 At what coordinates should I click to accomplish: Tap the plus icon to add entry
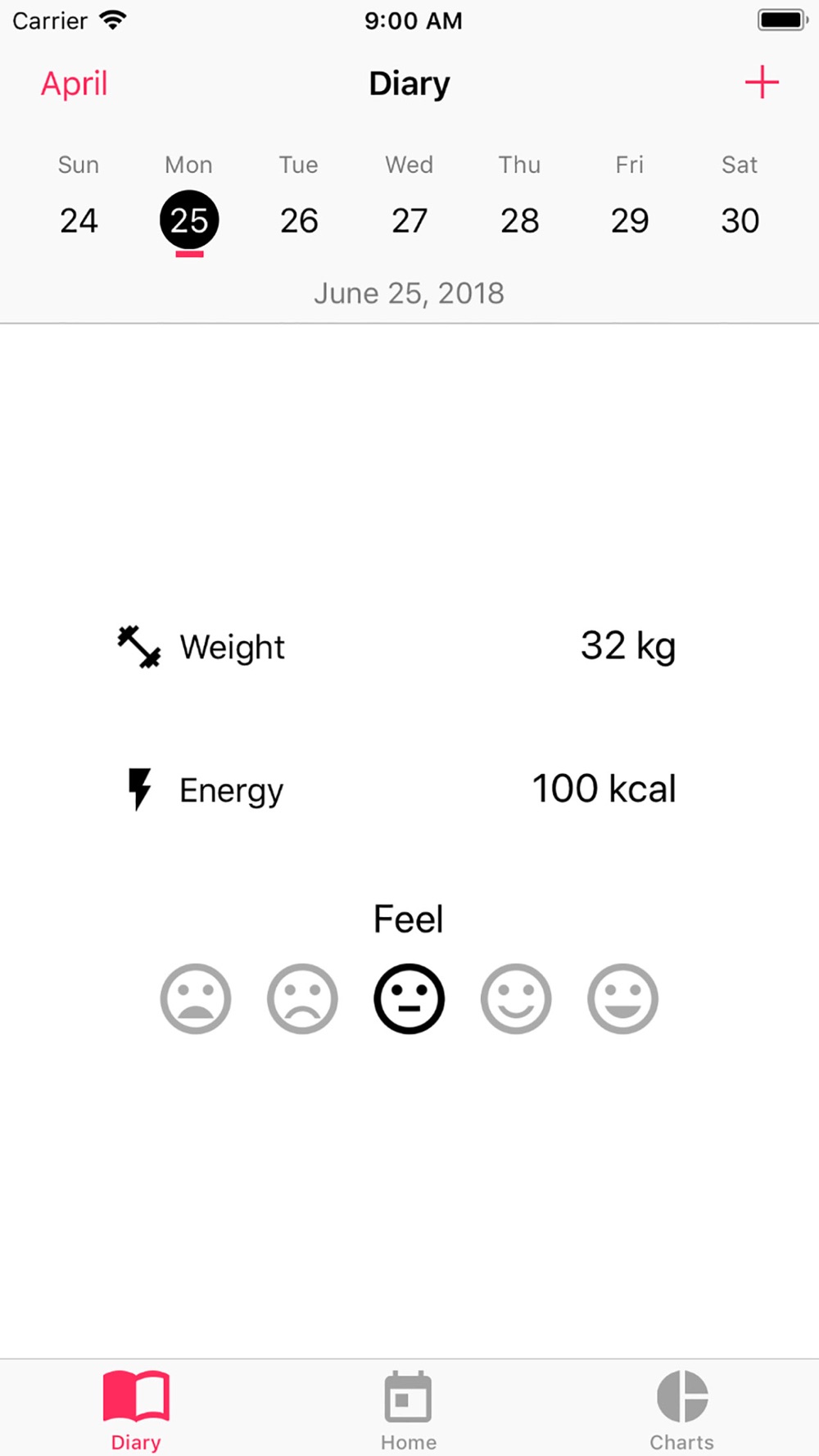761,83
